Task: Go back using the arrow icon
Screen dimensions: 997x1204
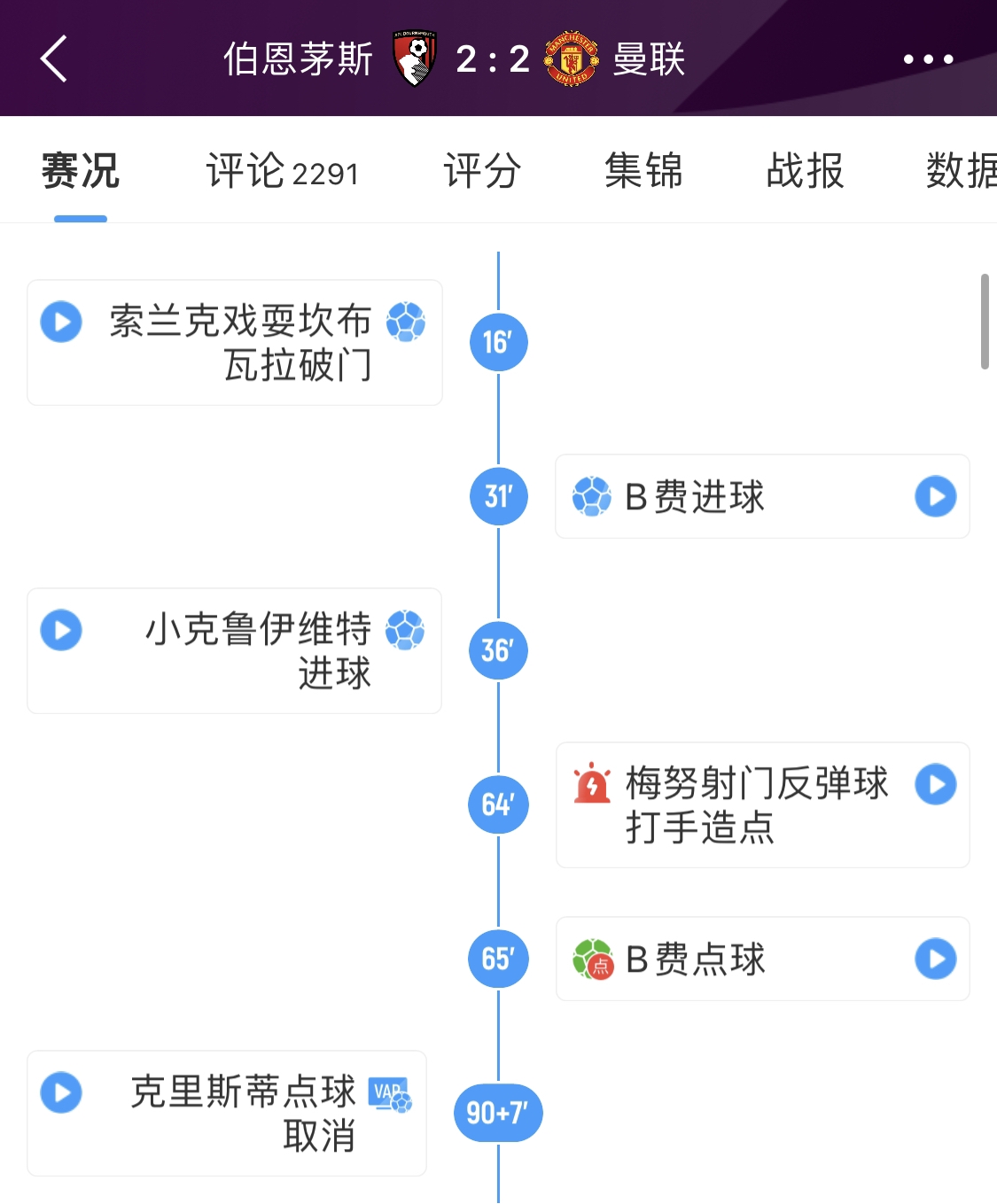Action: point(55,59)
